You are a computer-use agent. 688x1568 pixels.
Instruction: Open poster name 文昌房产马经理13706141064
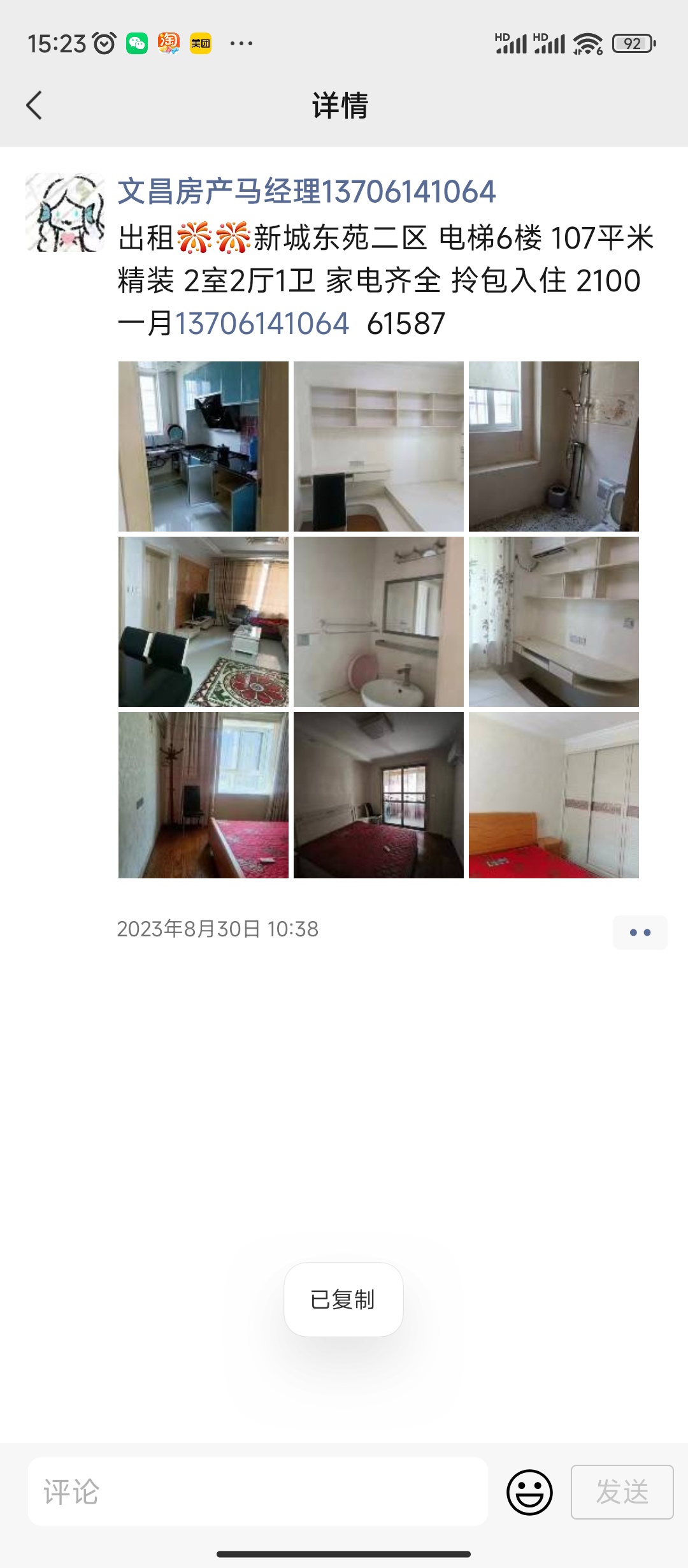[x=306, y=192]
